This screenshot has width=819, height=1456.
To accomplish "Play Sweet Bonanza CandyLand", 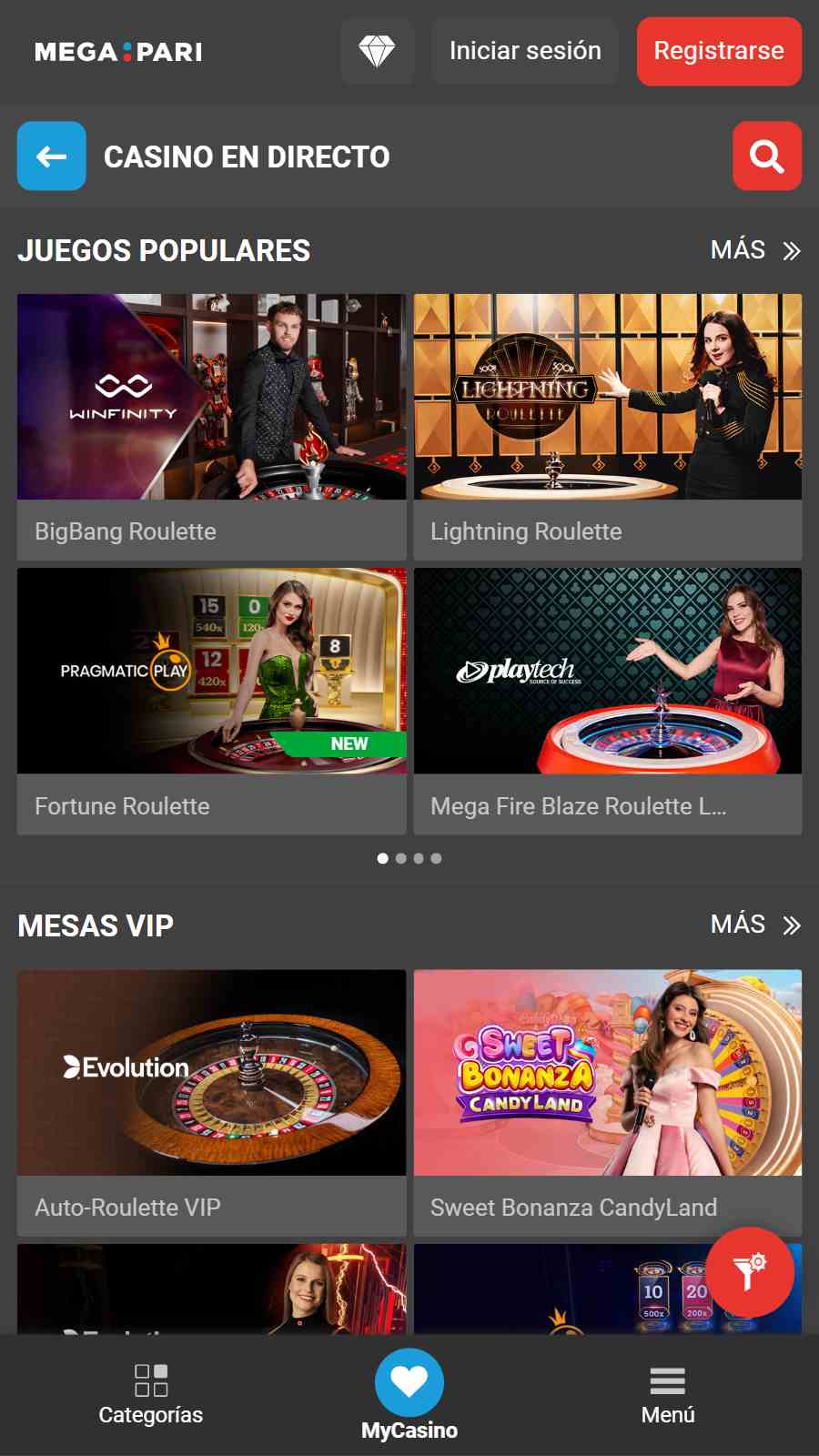I will tap(608, 1101).
